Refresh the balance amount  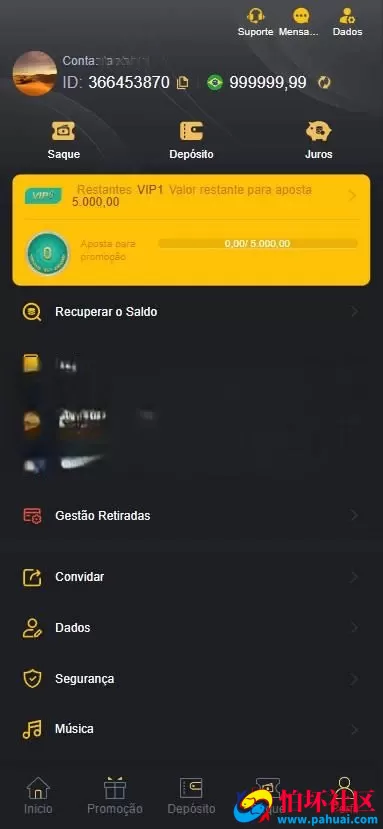[x=324, y=82]
